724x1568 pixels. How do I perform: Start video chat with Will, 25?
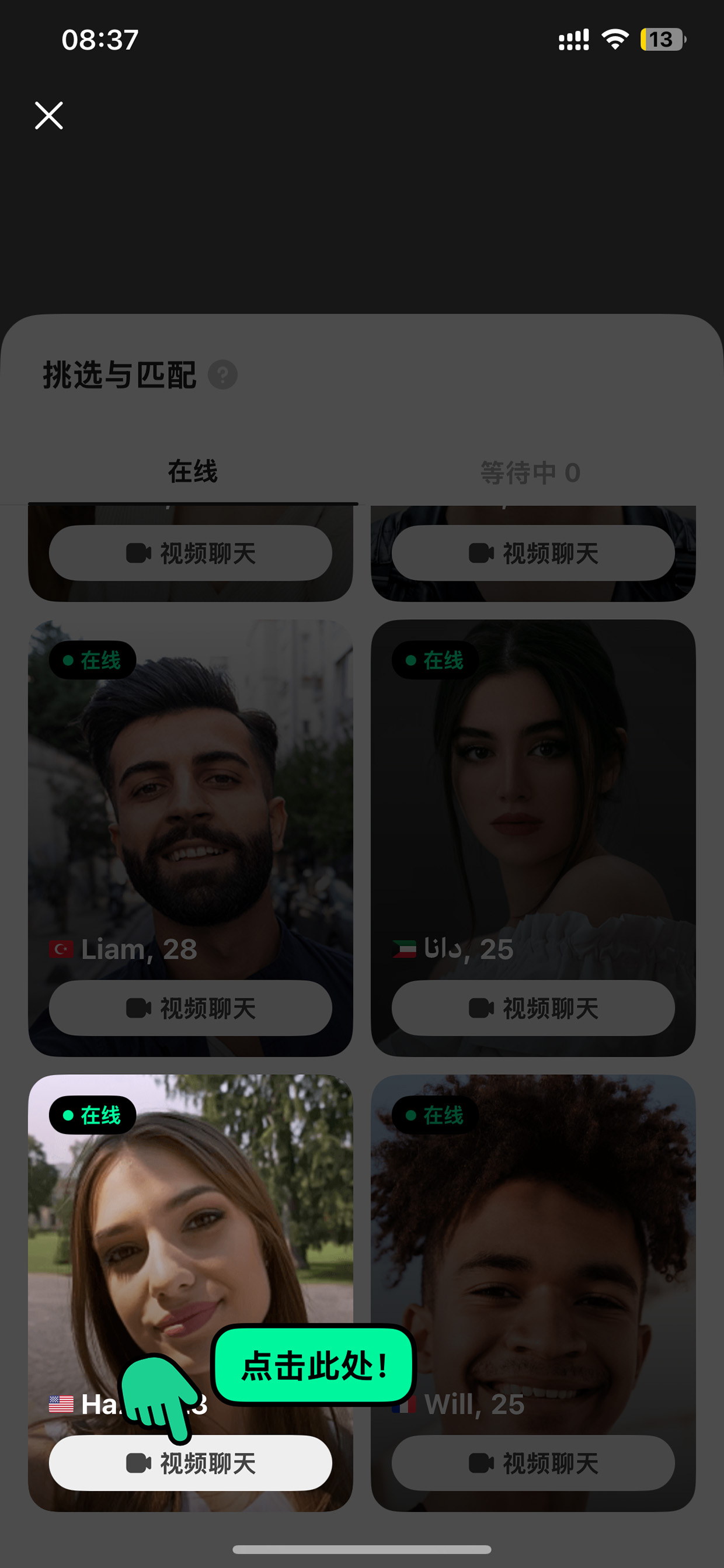[533, 1463]
